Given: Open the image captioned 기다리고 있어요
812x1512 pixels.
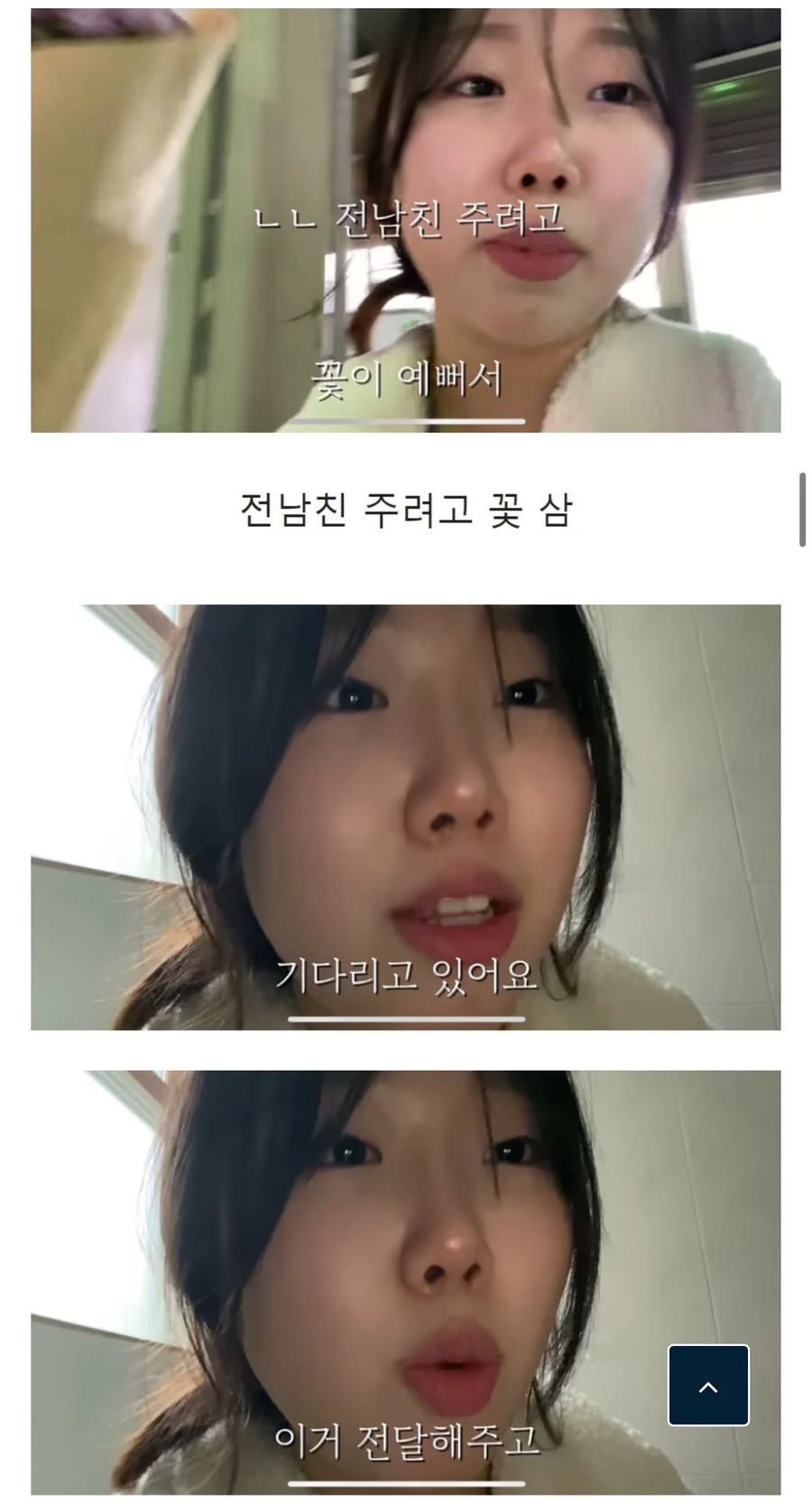Looking at the screenshot, I should 405,816.
